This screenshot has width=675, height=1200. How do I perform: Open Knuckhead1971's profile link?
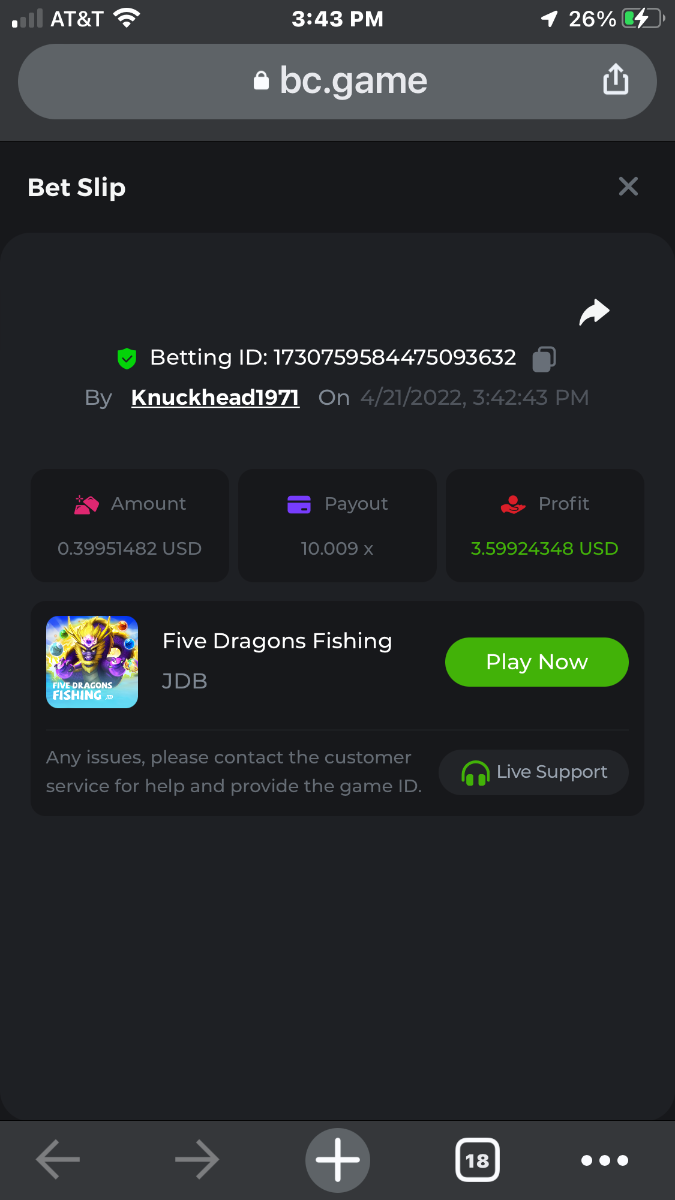click(215, 398)
